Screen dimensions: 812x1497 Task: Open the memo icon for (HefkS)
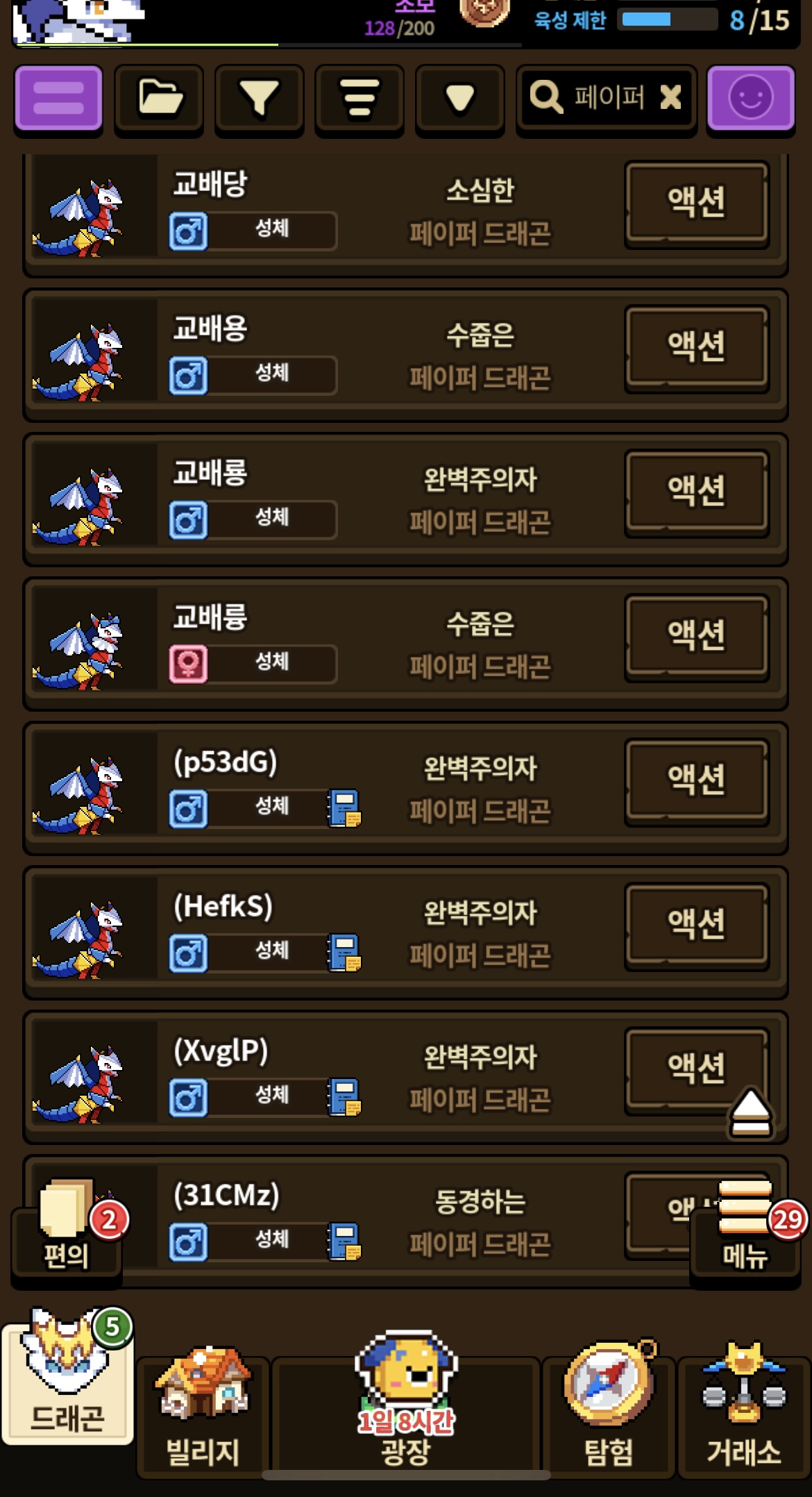click(x=345, y=953)
